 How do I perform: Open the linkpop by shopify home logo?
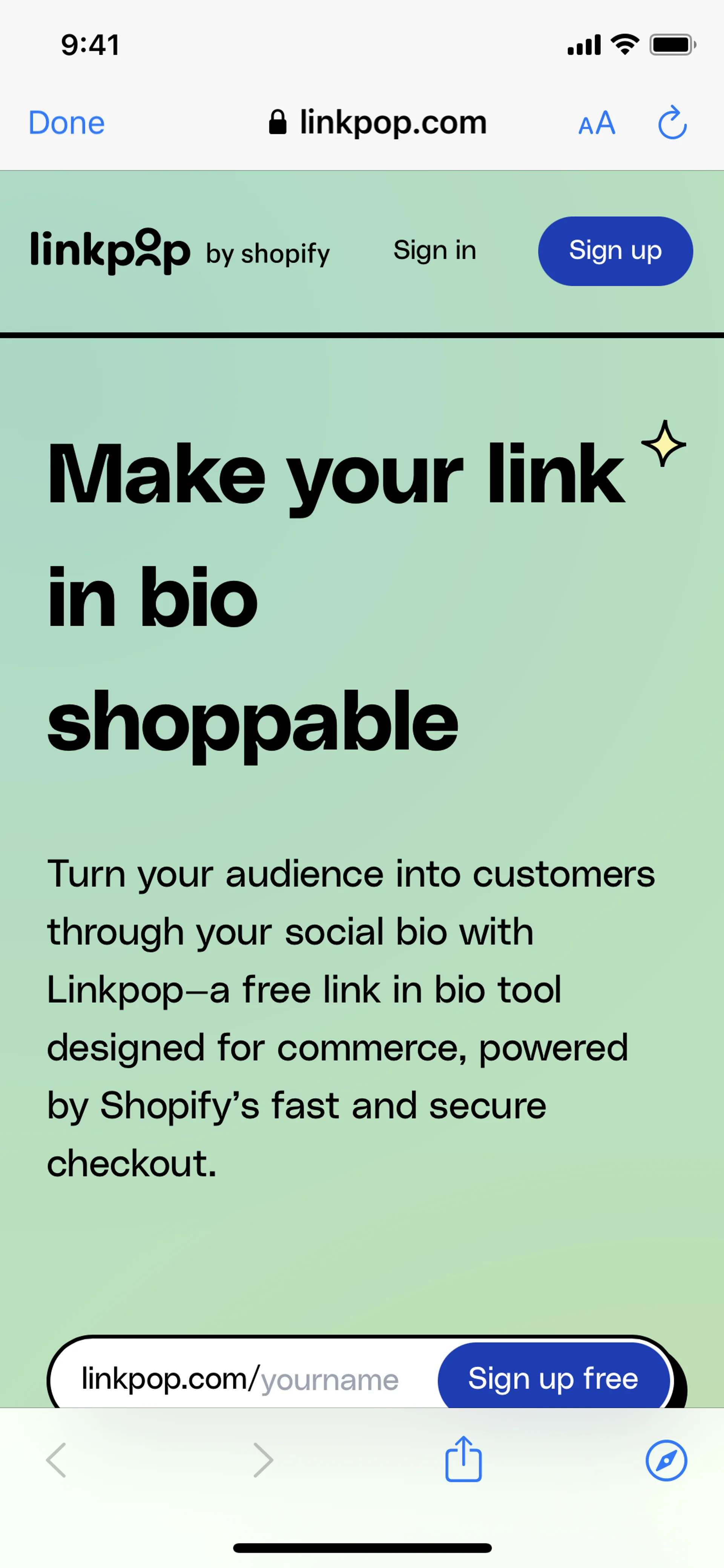tap(180, 251)
